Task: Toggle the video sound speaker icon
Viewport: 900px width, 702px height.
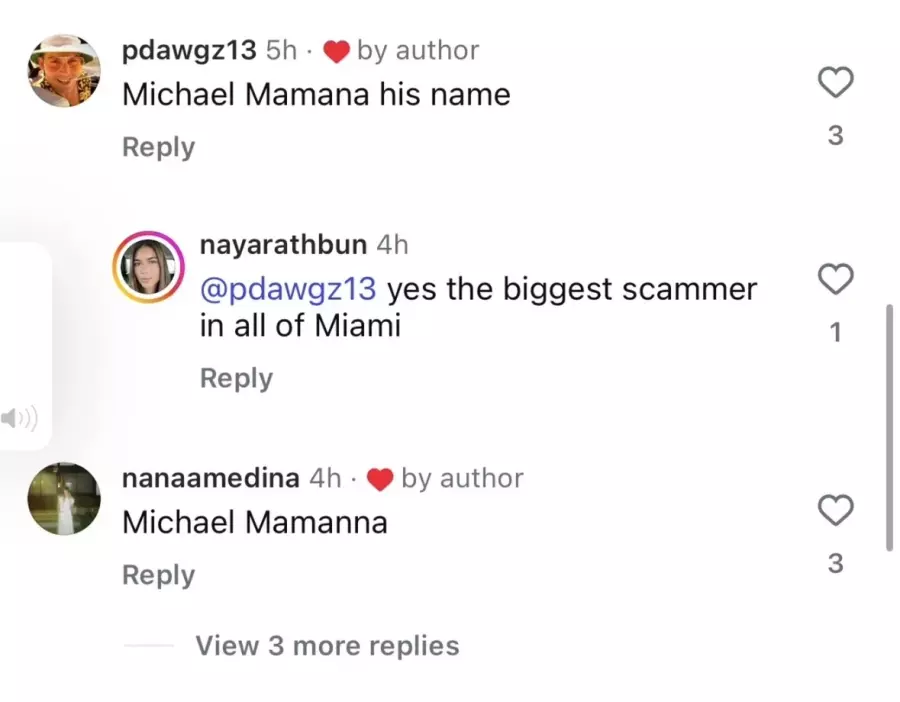Action: coord(18,419)
